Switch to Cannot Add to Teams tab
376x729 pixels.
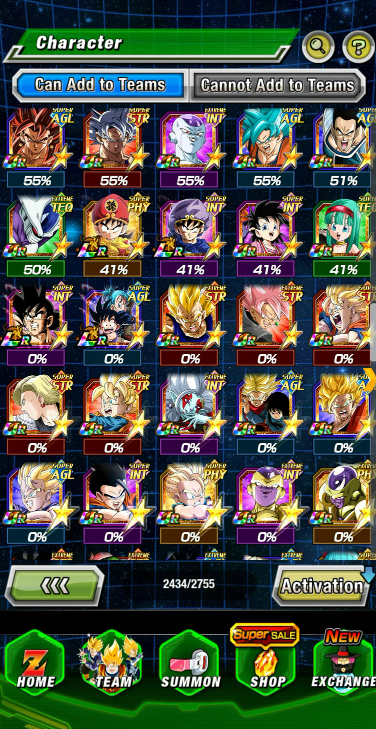click(278, 85)
